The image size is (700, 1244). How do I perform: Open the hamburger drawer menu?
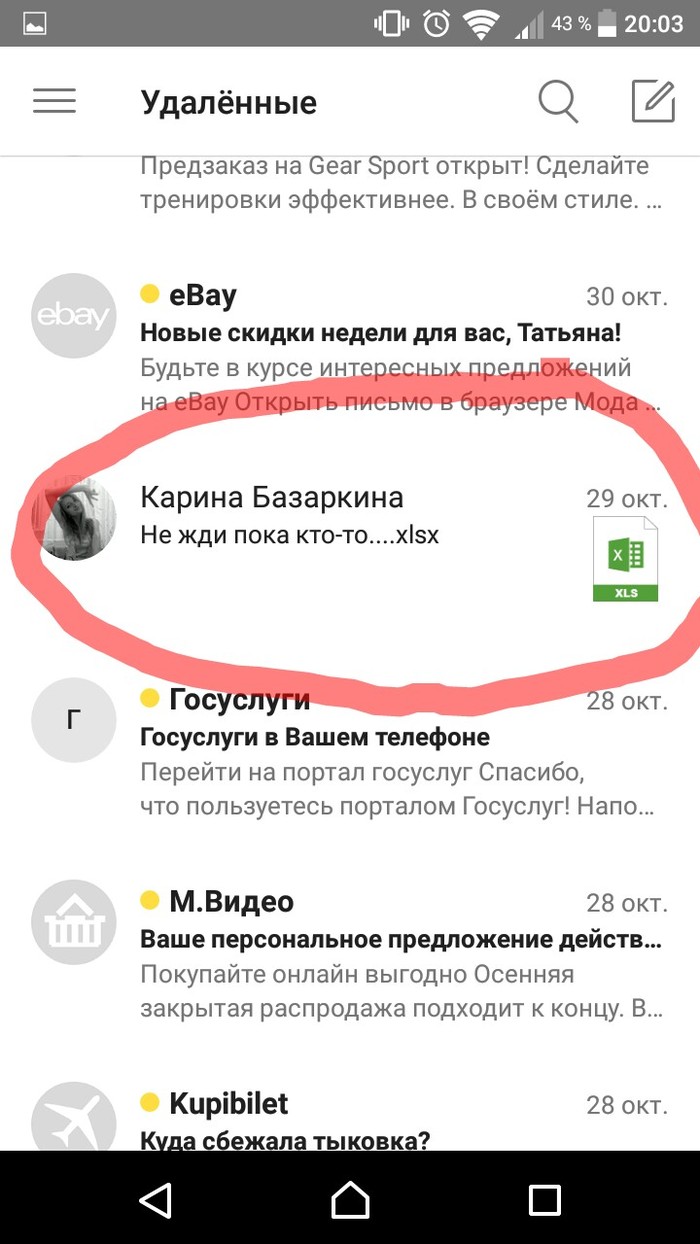54,101
